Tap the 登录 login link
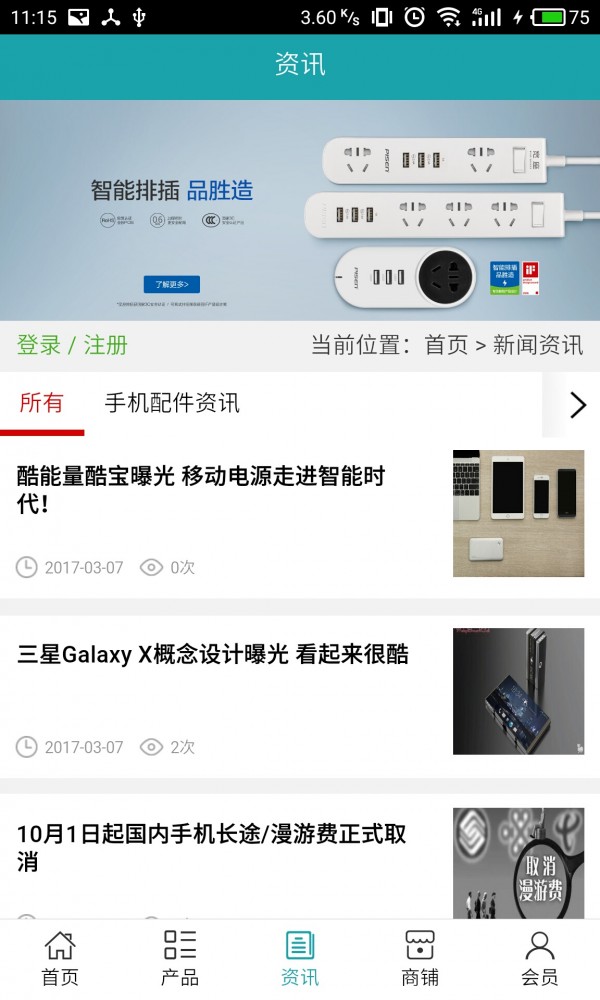This screenshot has width=600, height=1000. tap(39, 346)
